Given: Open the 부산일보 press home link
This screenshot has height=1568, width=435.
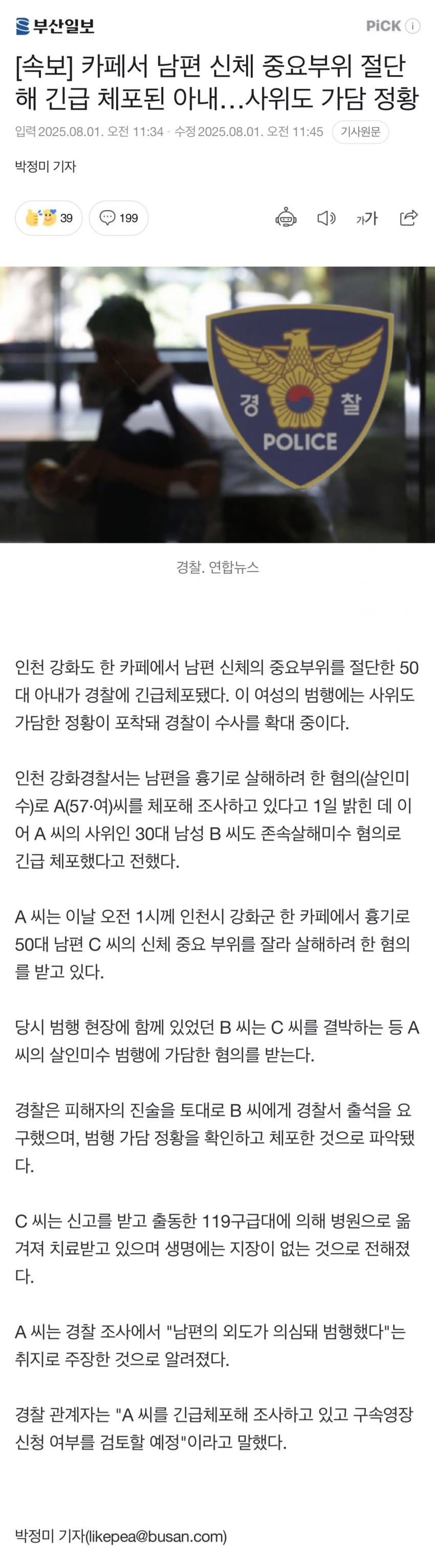Looking at the screenshot, I should pos(55,26).
